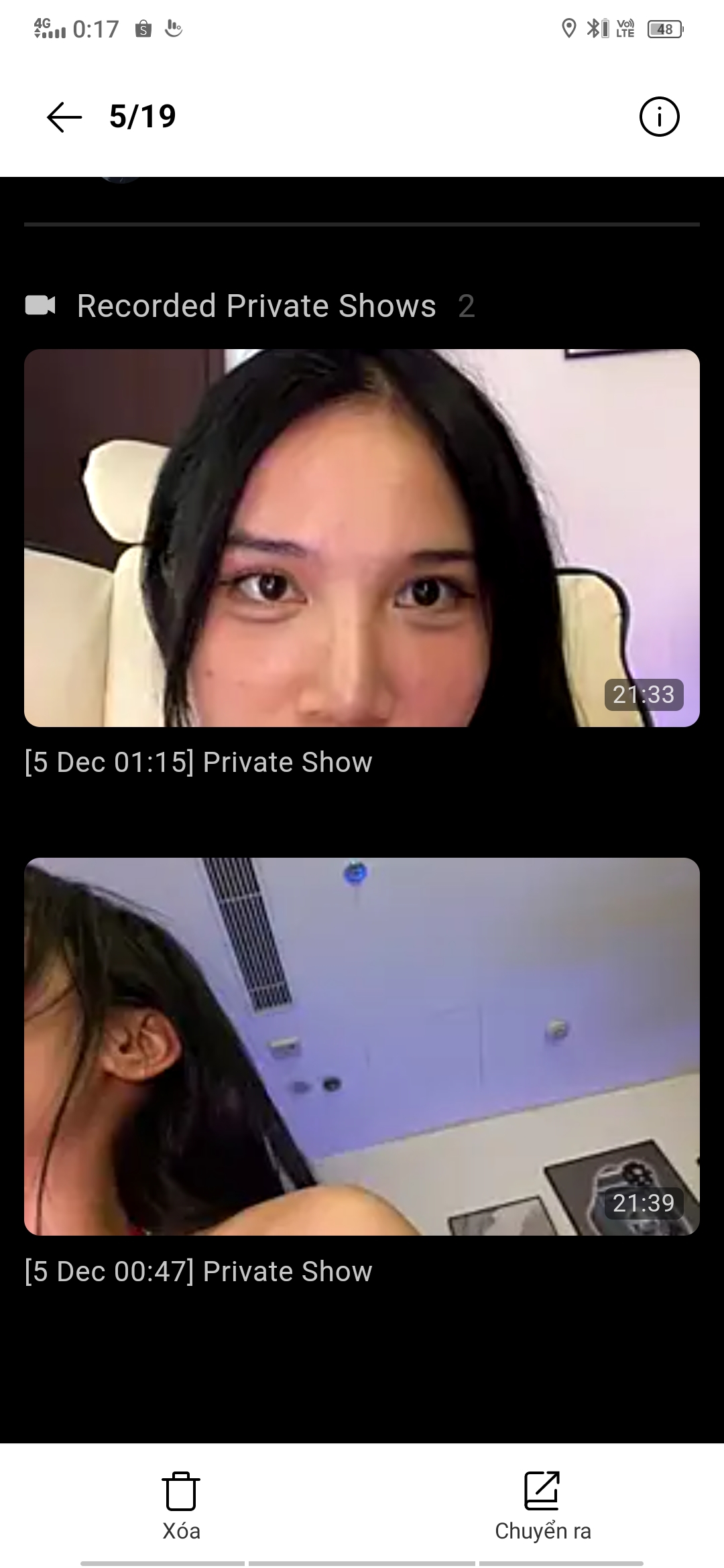Tap the 21:39 duration badge

click(643, 1203)
